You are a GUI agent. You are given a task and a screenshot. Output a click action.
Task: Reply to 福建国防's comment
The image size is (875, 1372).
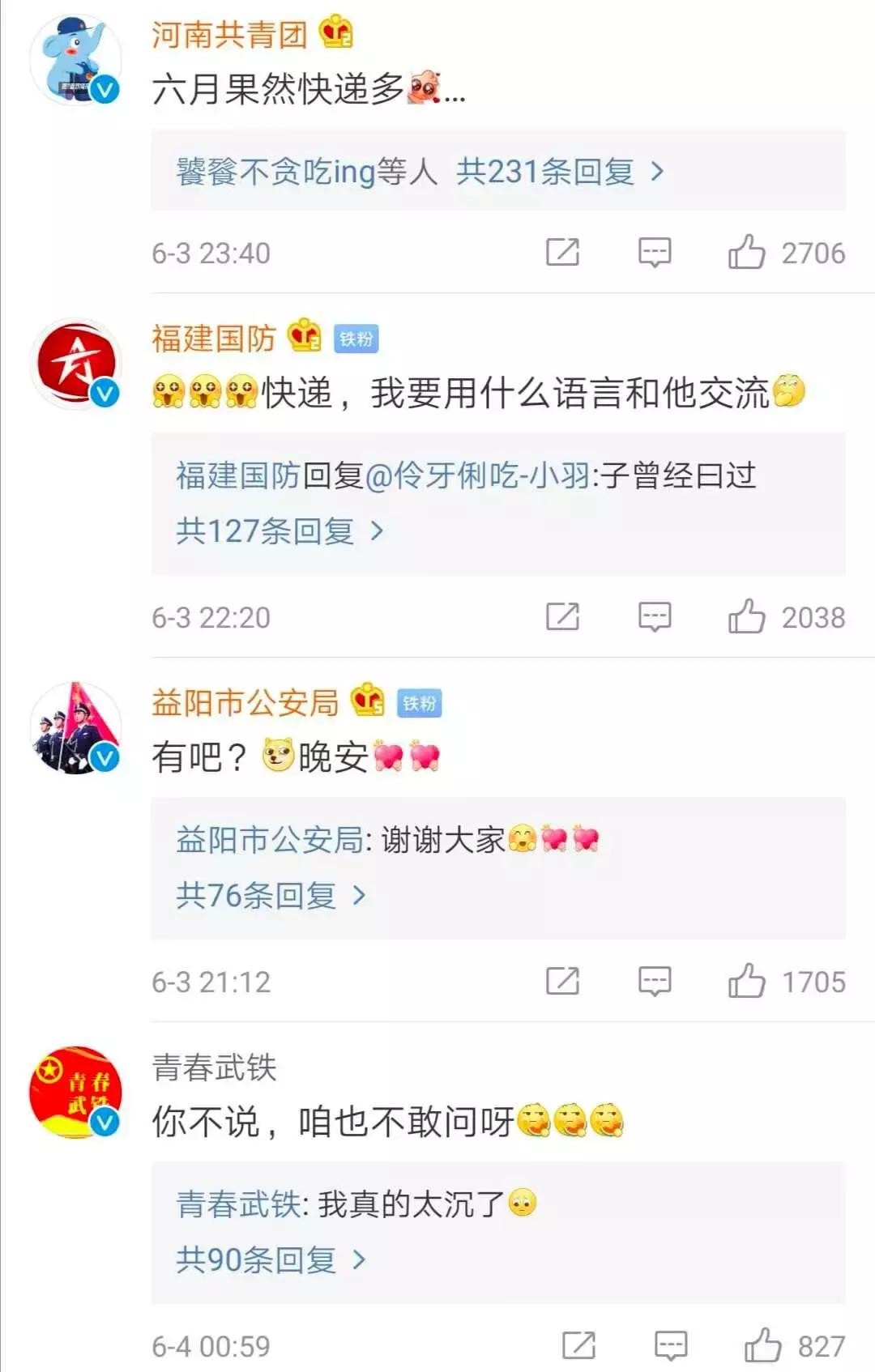(x=654, y=617)
